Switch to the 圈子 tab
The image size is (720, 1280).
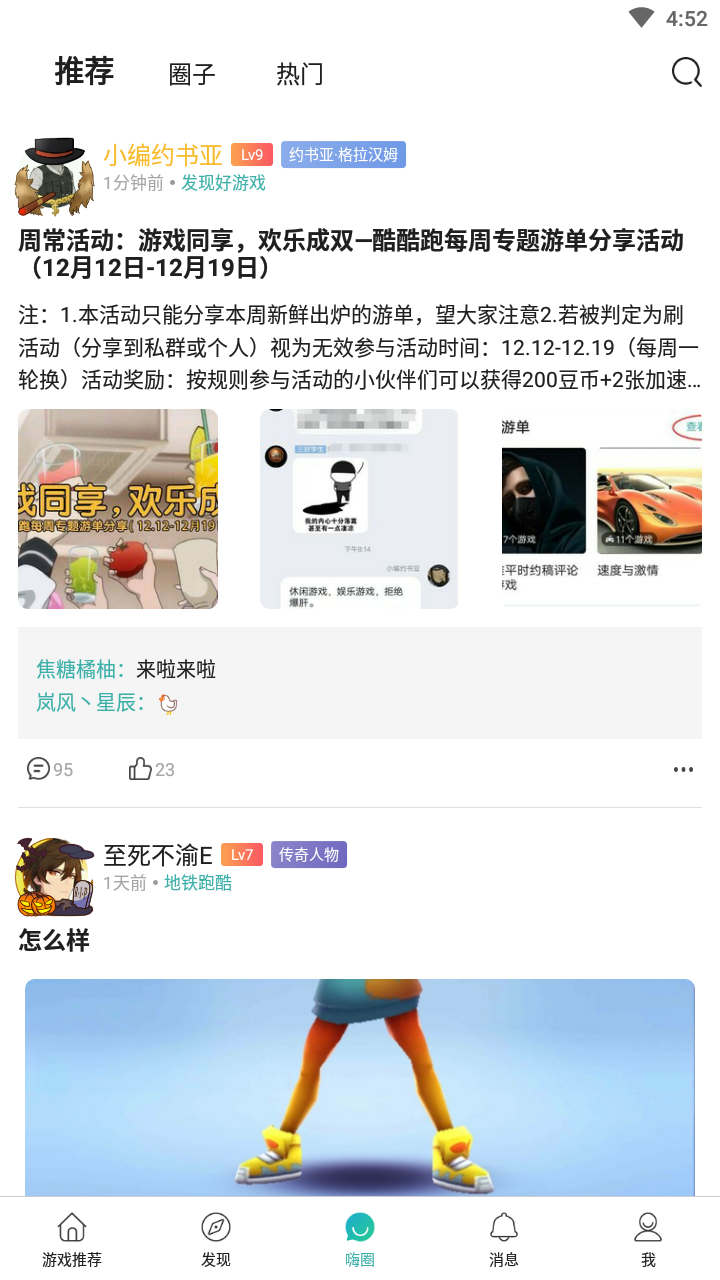tap(192, 74)
